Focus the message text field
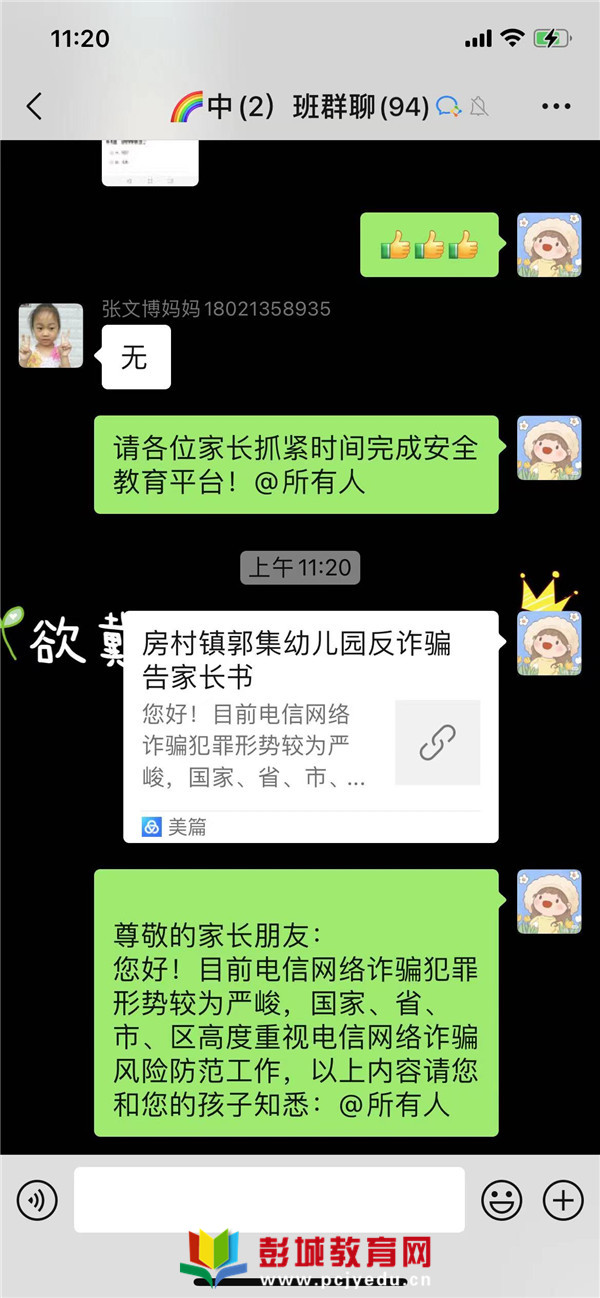600x1298 pixels. point(269,1199)
